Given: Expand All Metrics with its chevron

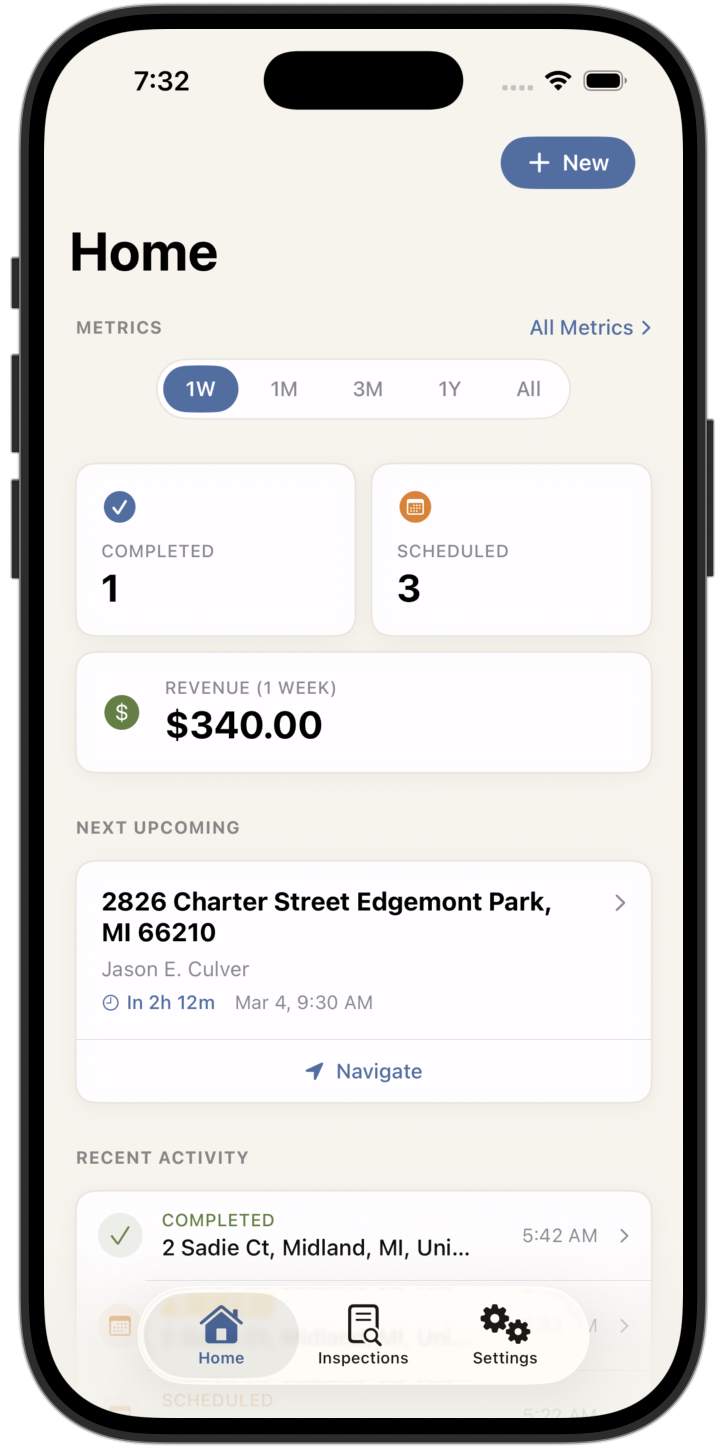Looking at the screenshot, I should (647, 327).
